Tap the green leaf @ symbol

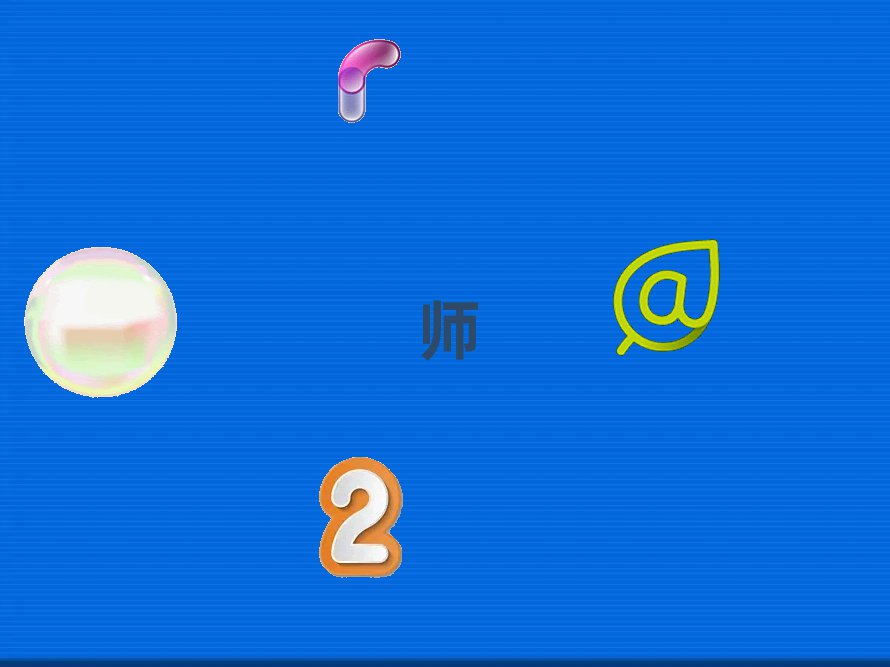click(x=668, y=296)
